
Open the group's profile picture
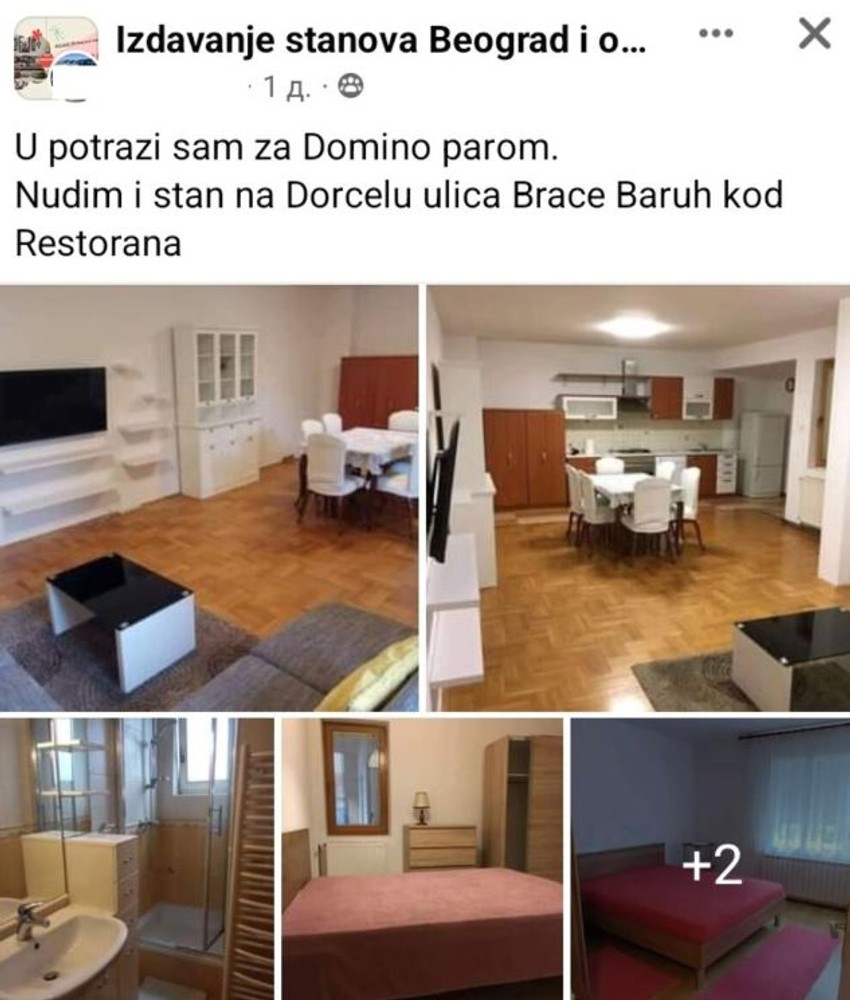click(x=56, y=57)
